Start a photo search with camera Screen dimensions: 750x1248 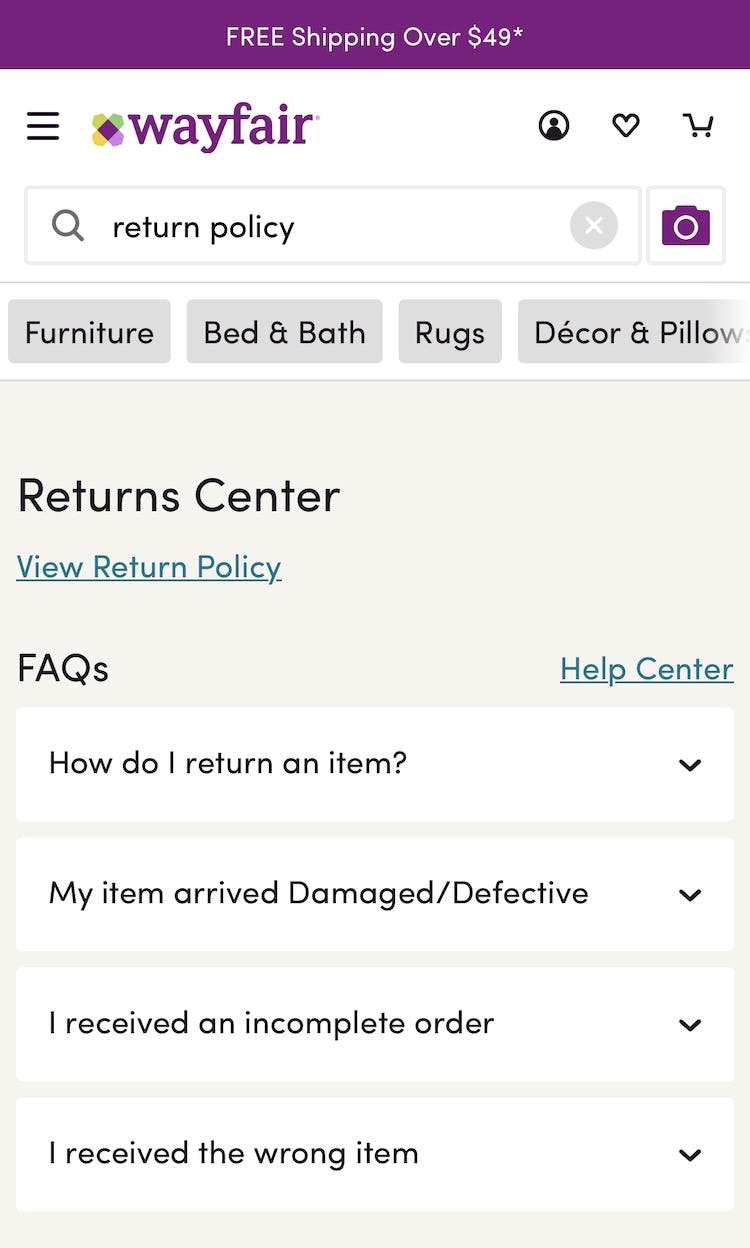[686, 226]
